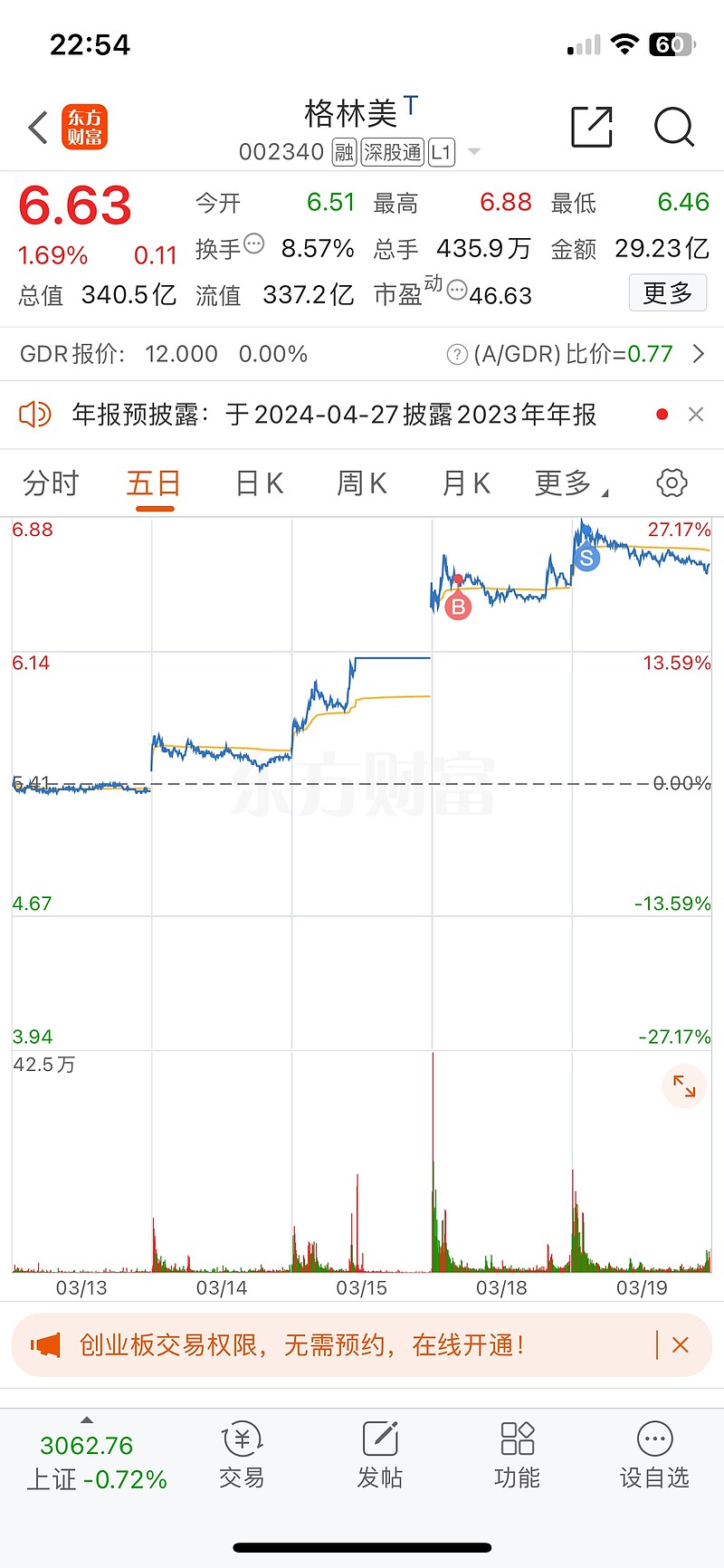724x1568 pixels.
Task: Open the 东方财富 logo icon
Action: point(86,128)
